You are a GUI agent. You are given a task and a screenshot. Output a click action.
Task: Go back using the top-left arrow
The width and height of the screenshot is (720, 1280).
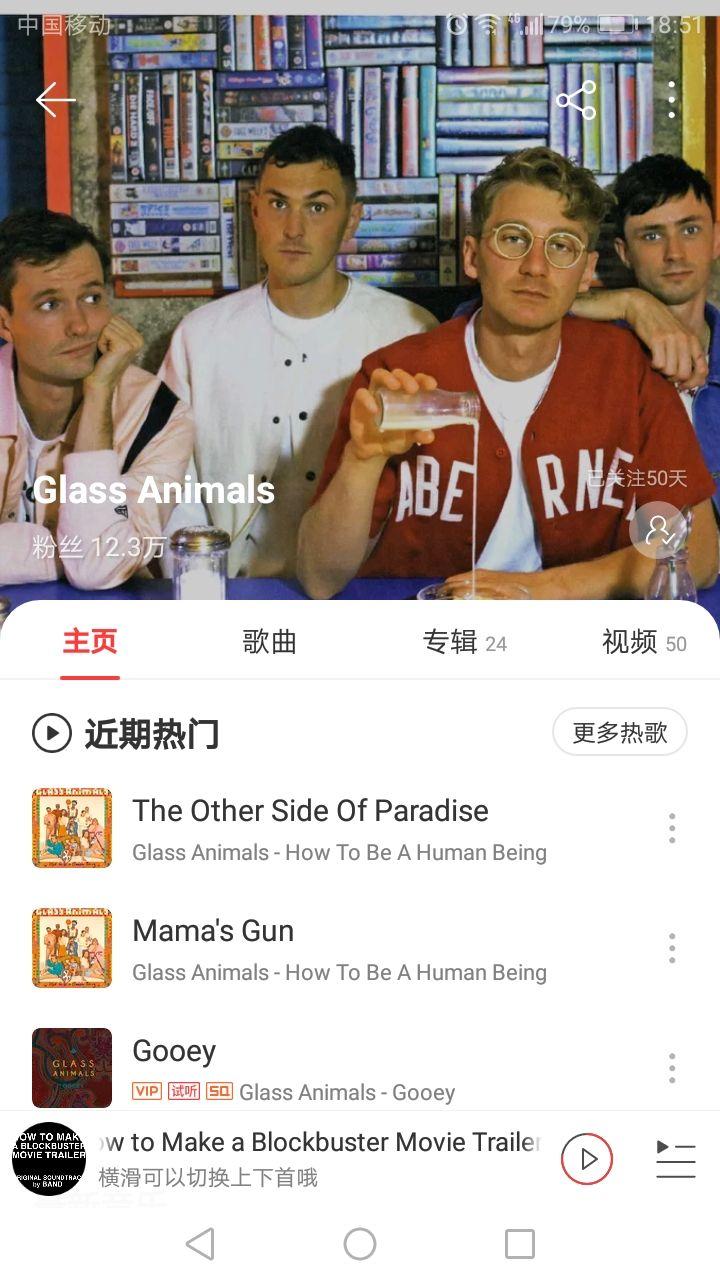point(55,100)
